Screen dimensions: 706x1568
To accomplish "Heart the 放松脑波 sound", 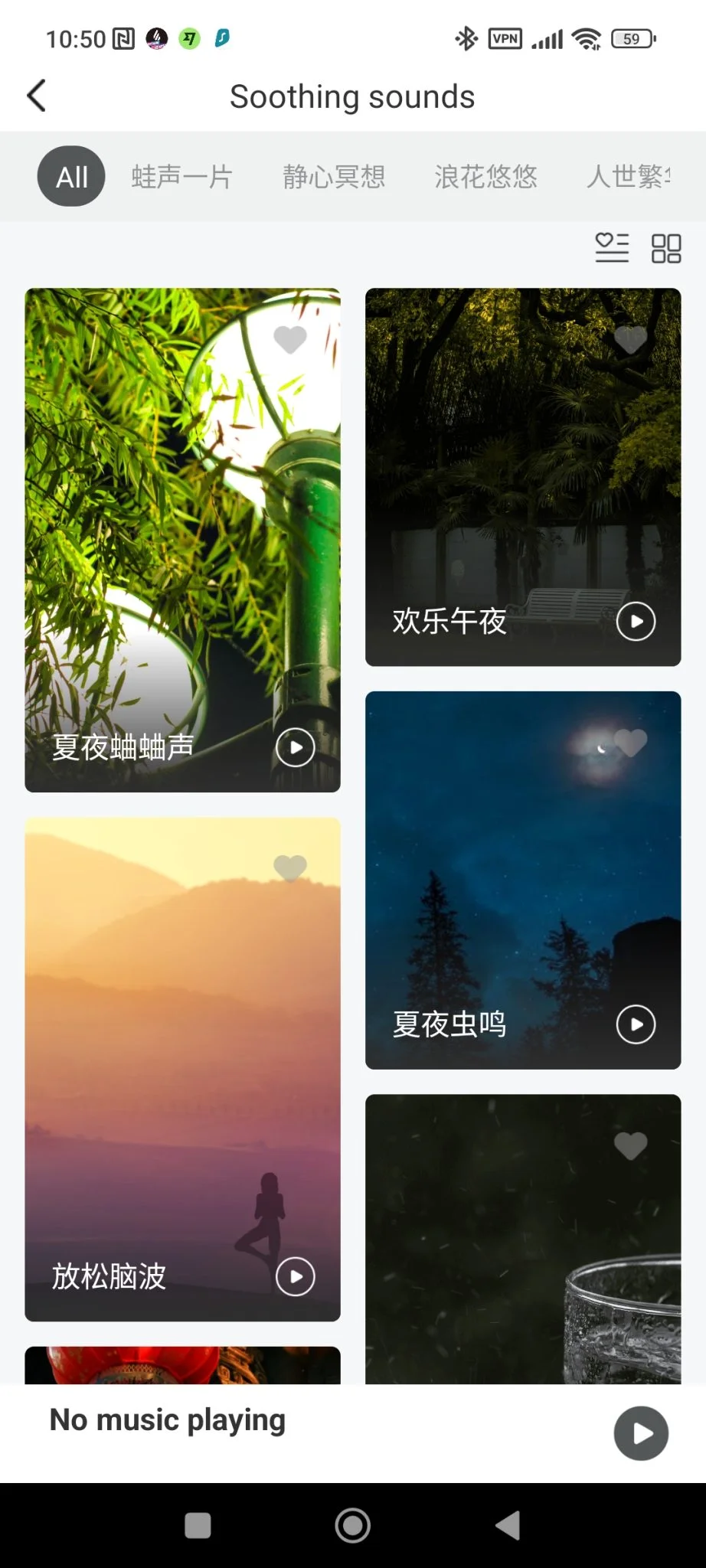I will 290,867.
